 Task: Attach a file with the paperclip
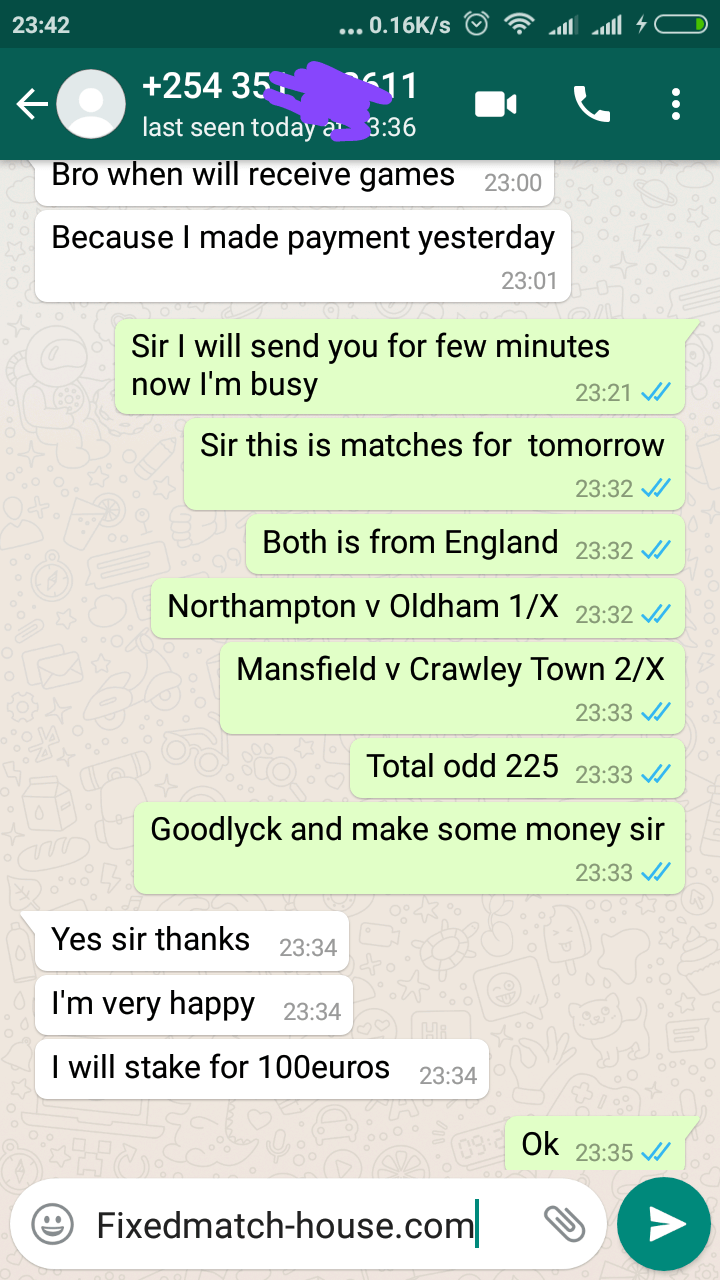coord(563,1224)
